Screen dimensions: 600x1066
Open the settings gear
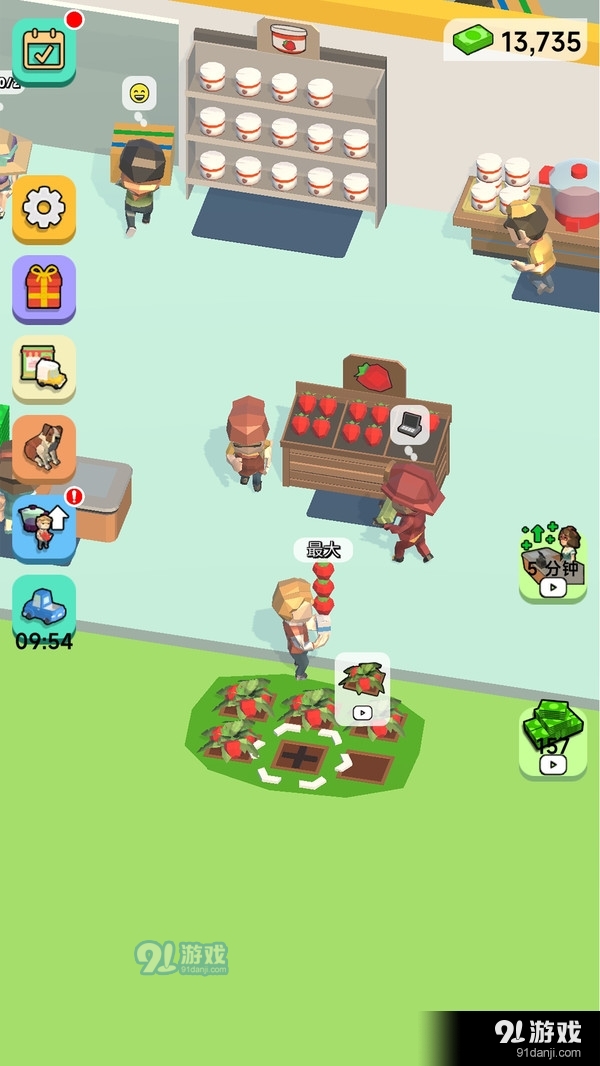[x=44, y=209]
